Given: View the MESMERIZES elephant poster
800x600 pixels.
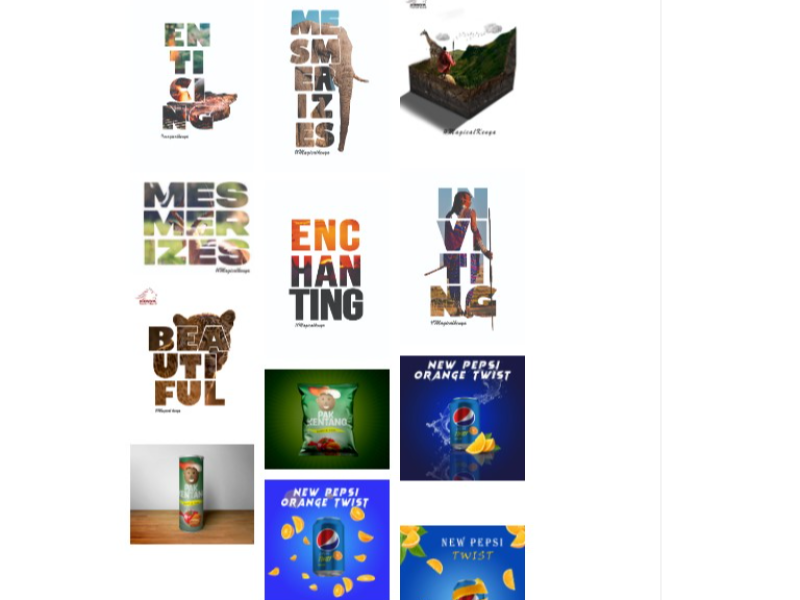Looking at the screenshot, I should click(327, 82).
